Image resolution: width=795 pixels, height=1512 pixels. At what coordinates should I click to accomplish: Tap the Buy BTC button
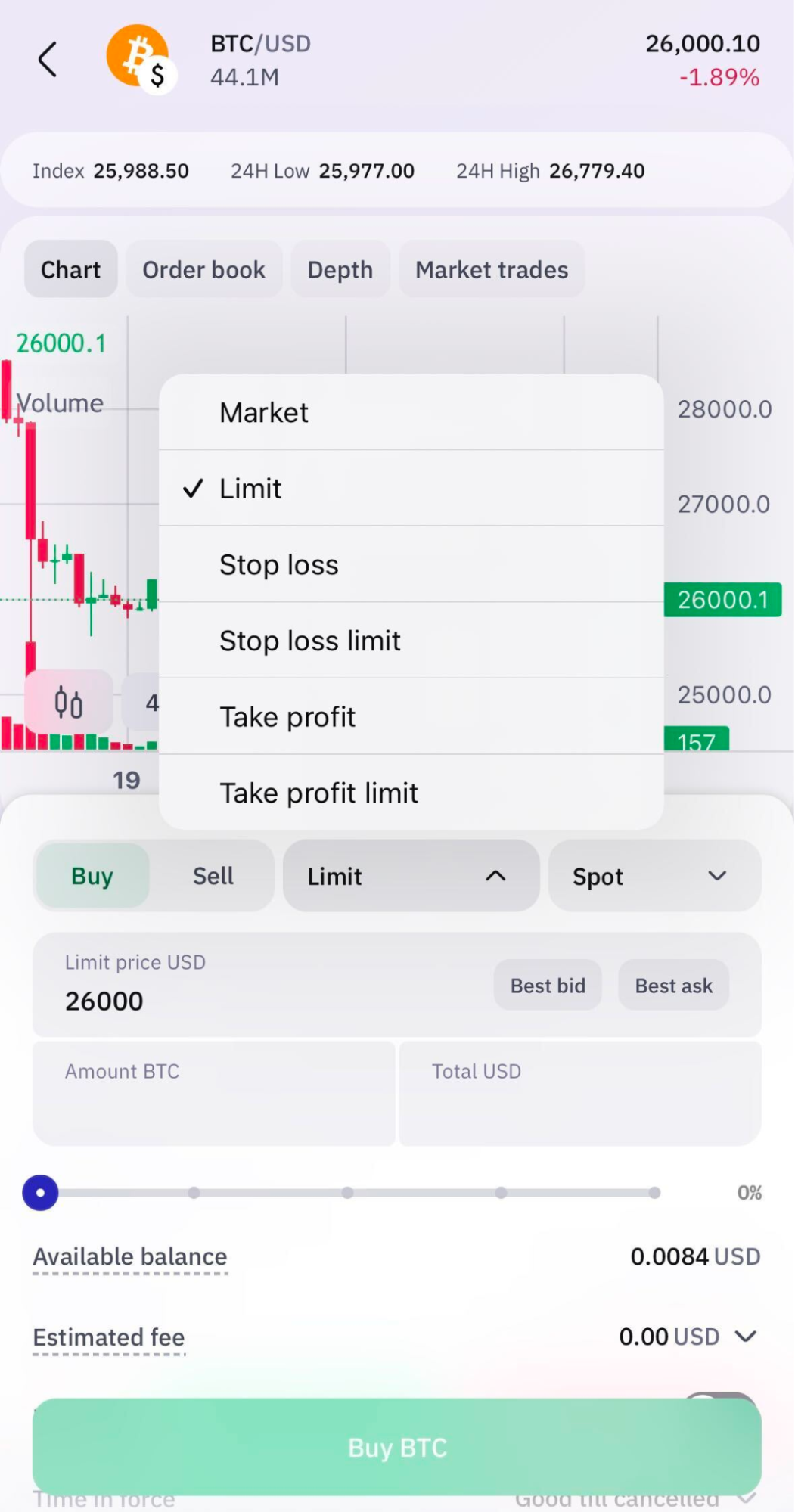396,1447
